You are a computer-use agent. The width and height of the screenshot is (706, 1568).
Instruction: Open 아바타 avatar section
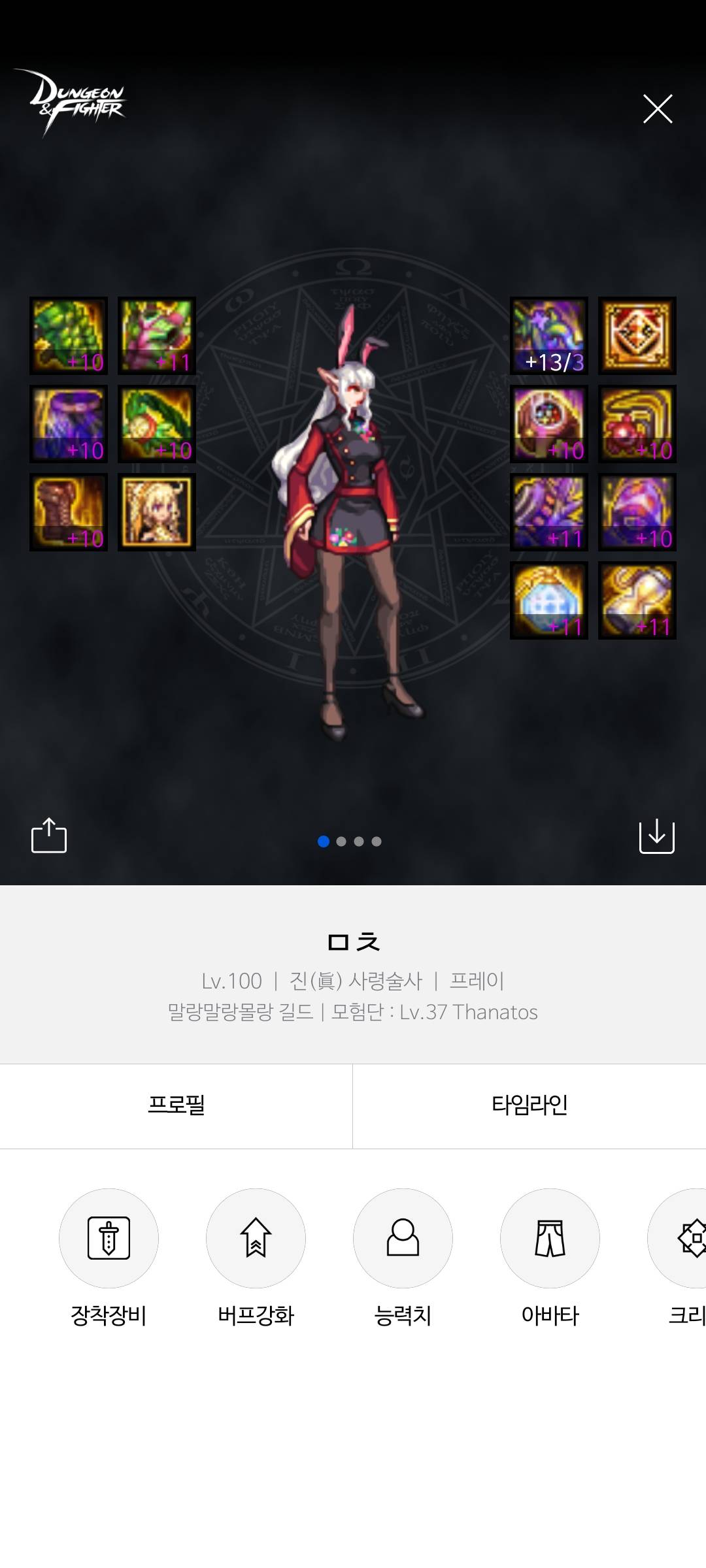click(550, 1238)
